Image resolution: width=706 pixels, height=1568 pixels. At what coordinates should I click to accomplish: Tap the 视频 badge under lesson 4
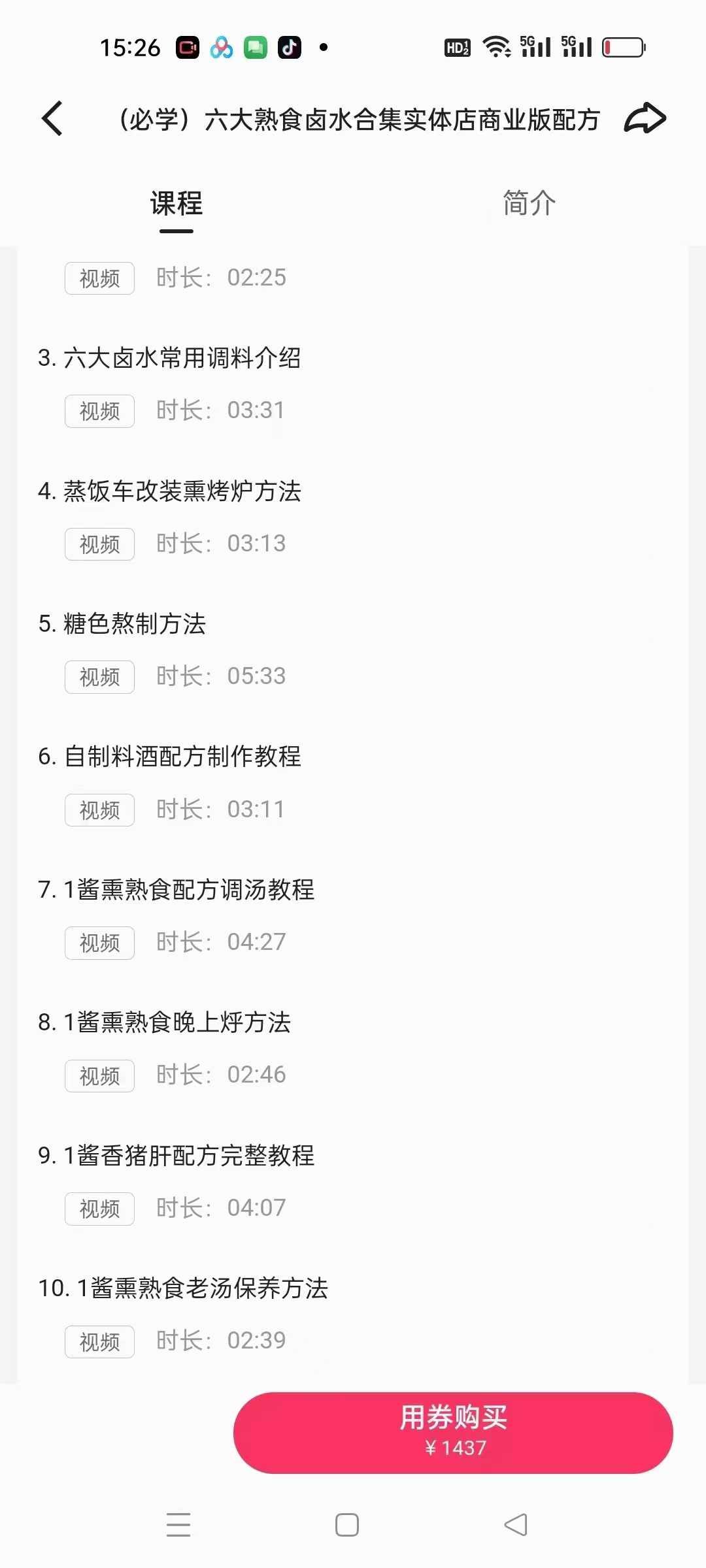99,544
